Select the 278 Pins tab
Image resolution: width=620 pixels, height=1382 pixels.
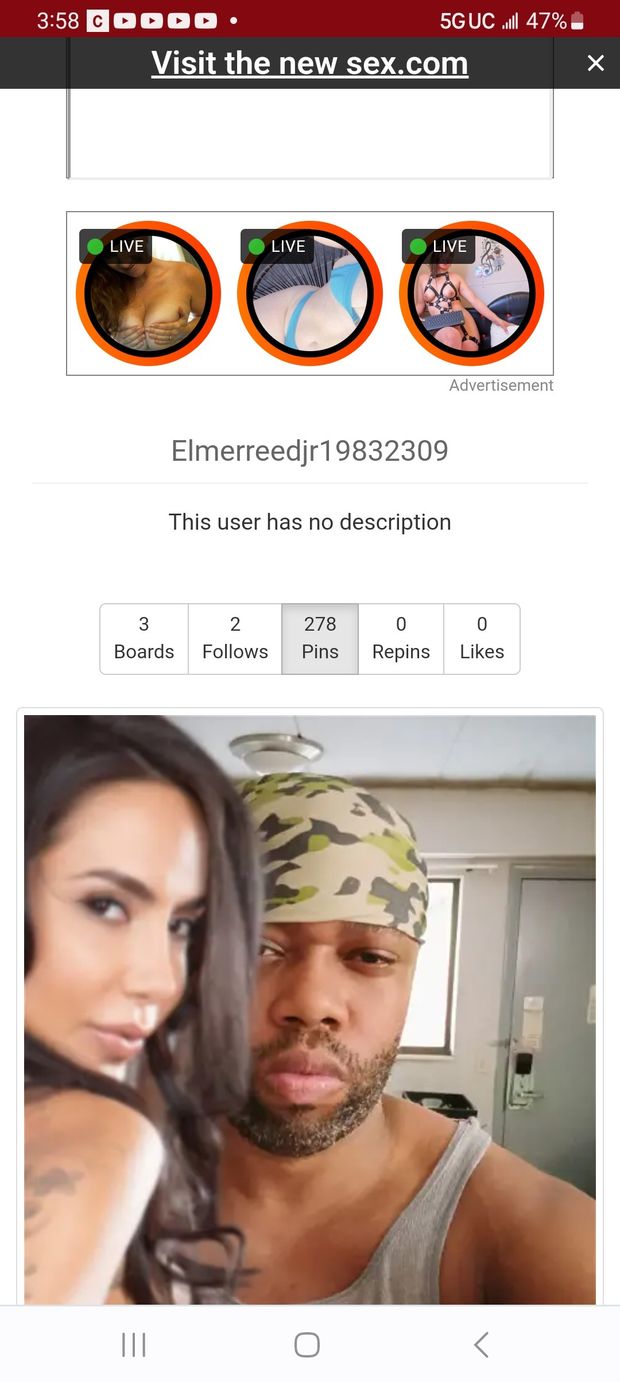click(320, 638)
